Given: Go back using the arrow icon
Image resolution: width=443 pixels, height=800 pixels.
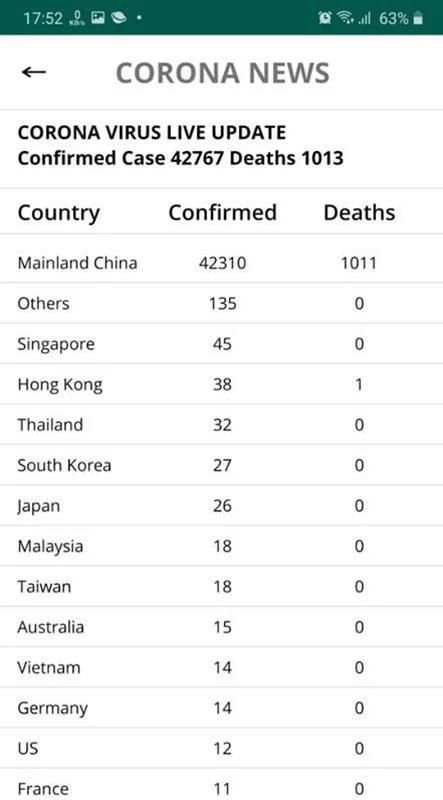Looking at the screenshot, I should 34,72.
